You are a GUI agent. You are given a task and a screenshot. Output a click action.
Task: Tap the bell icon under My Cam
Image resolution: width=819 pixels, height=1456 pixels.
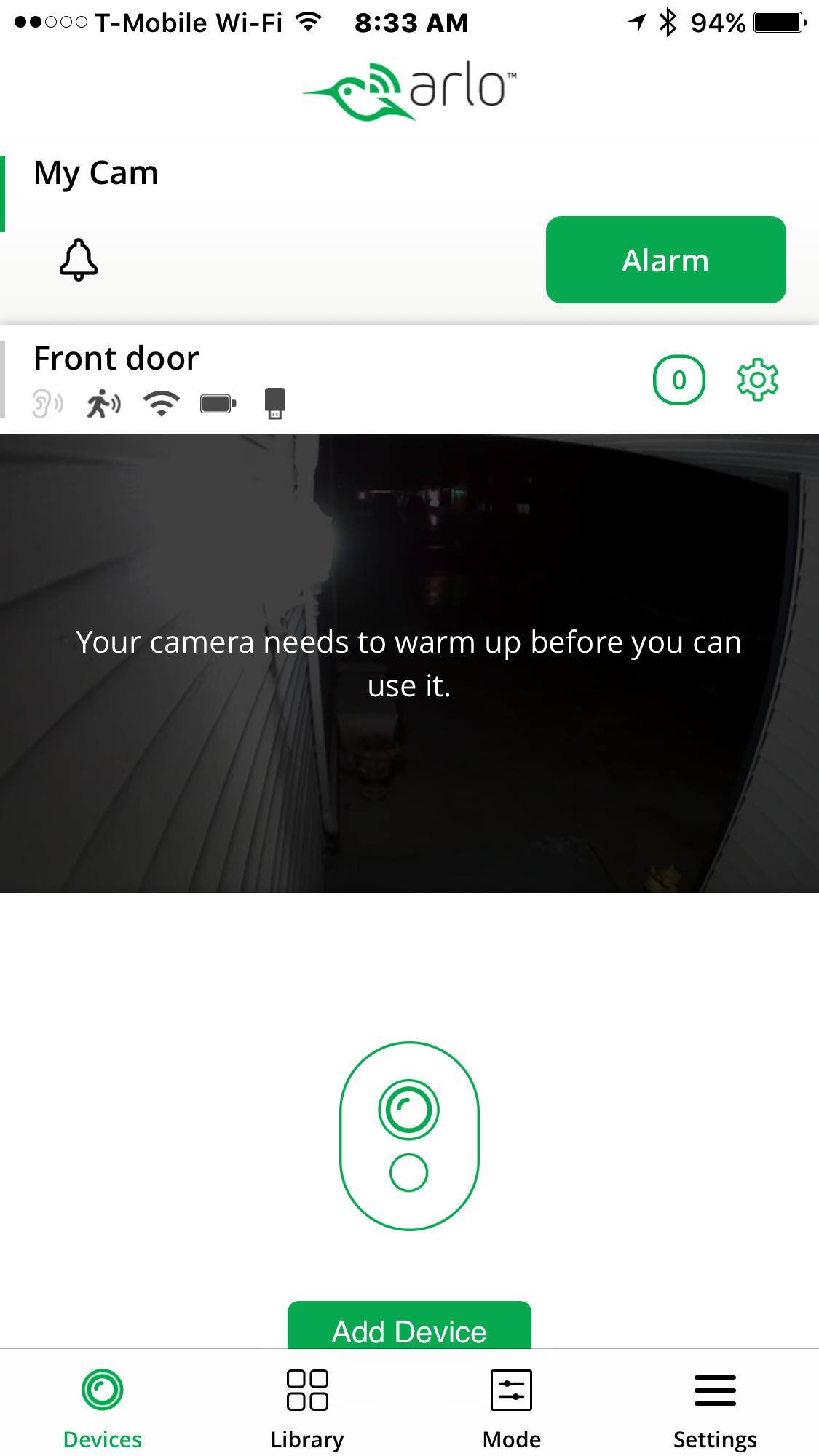pyautogui.click(x=79, y=260)
